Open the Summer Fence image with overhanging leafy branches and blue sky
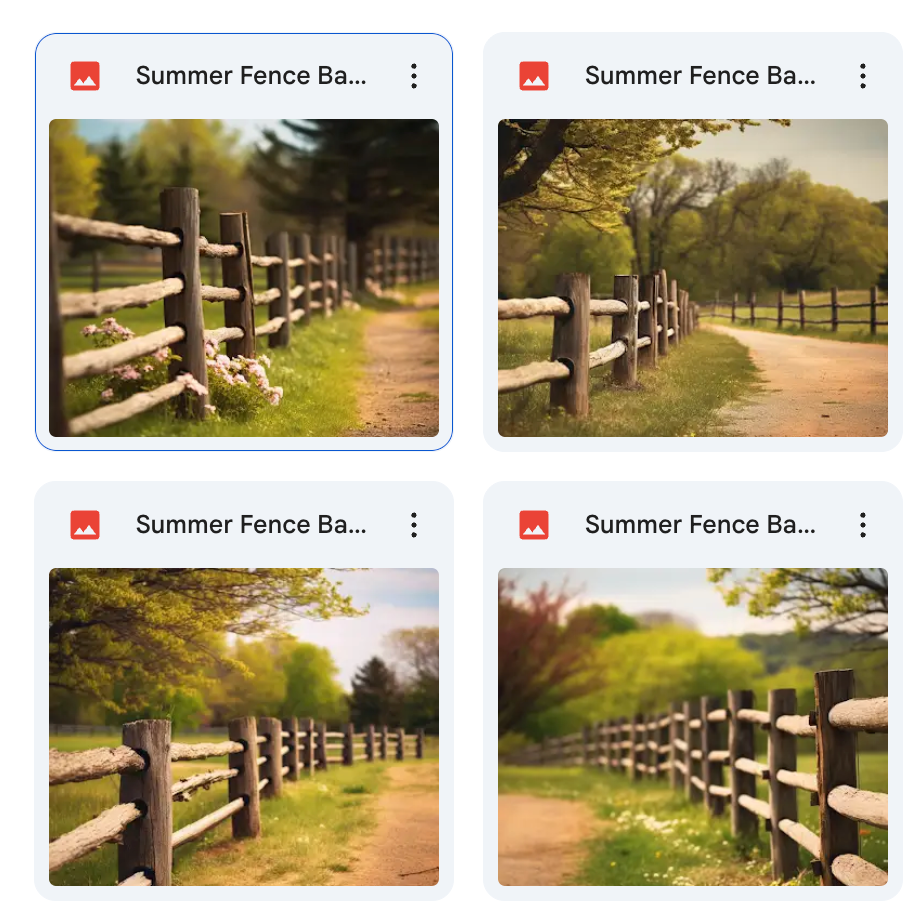This screenshot has width=914, height=910. tap(243, 726)
